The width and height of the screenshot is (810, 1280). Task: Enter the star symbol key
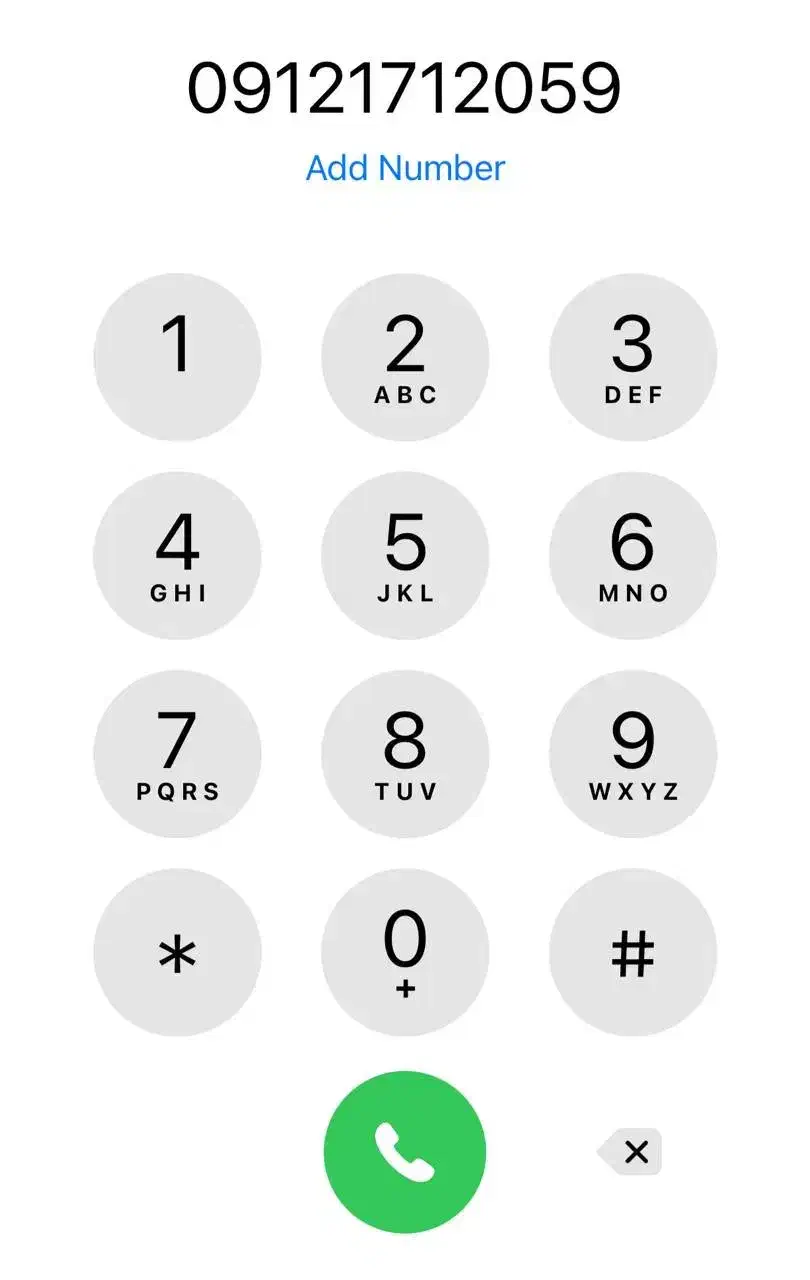pyautogui.click(x=177, y=952)
